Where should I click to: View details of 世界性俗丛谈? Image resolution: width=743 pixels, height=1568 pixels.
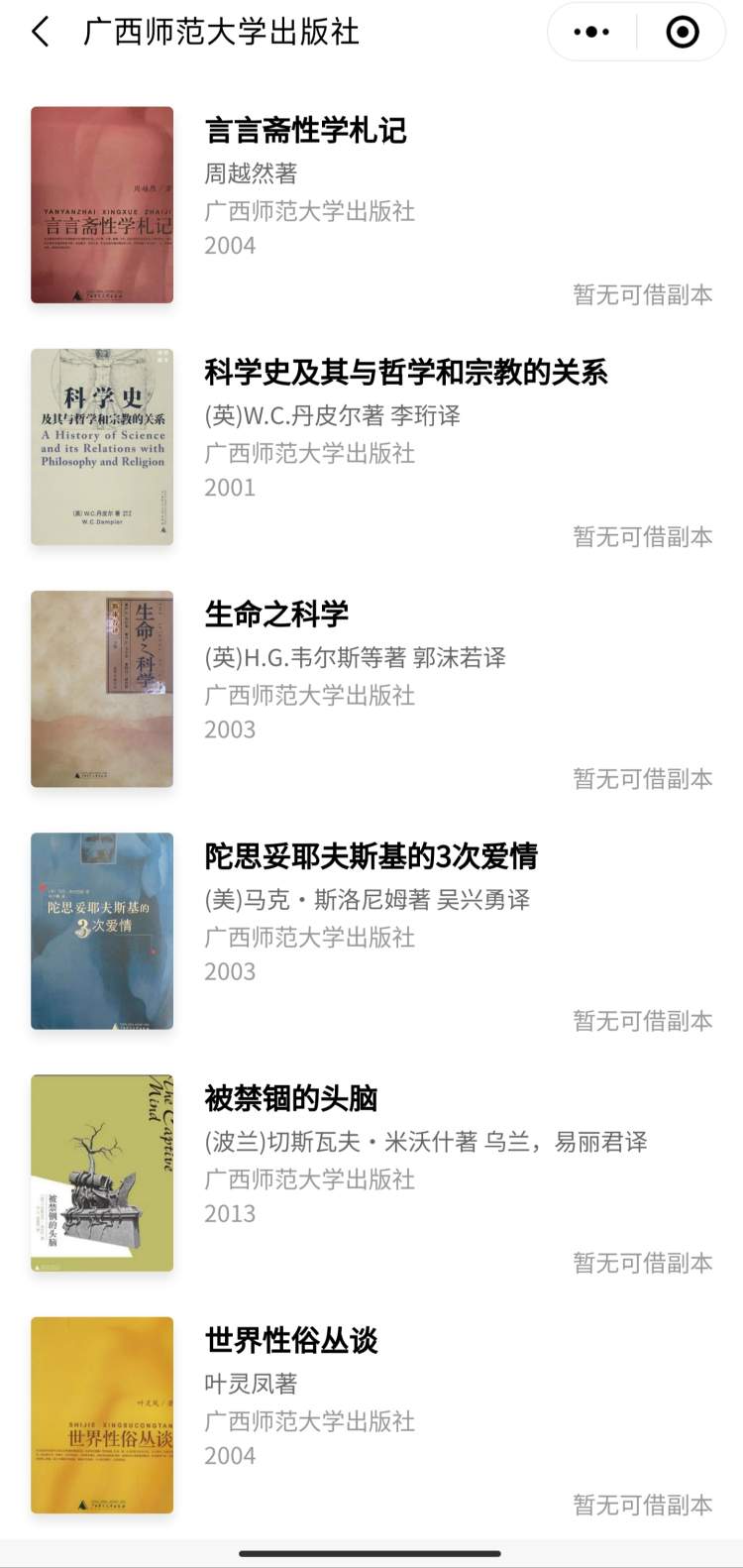(x=290, y=1340)
